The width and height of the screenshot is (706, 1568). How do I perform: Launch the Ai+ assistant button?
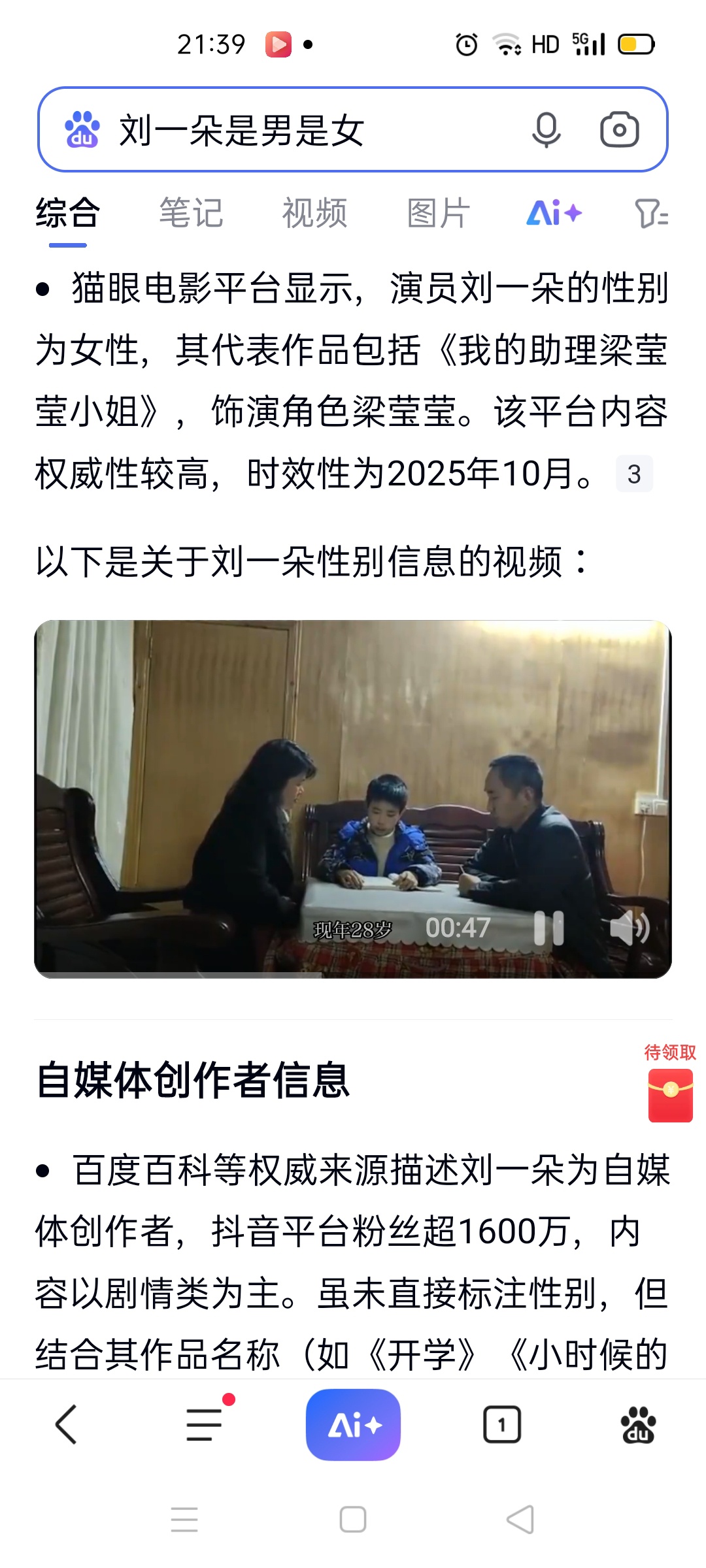[353, 1424]
